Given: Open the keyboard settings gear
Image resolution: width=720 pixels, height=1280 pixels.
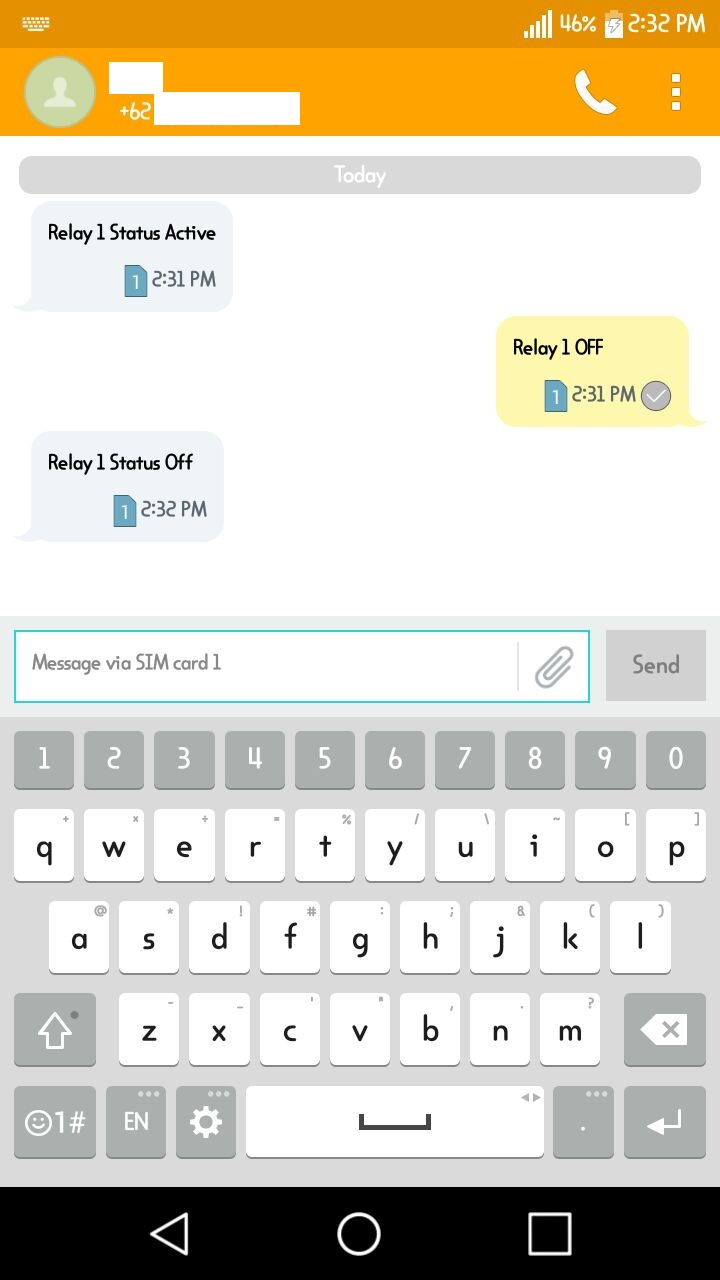Looking at the screenshot, I should (x=205, y=1122).
